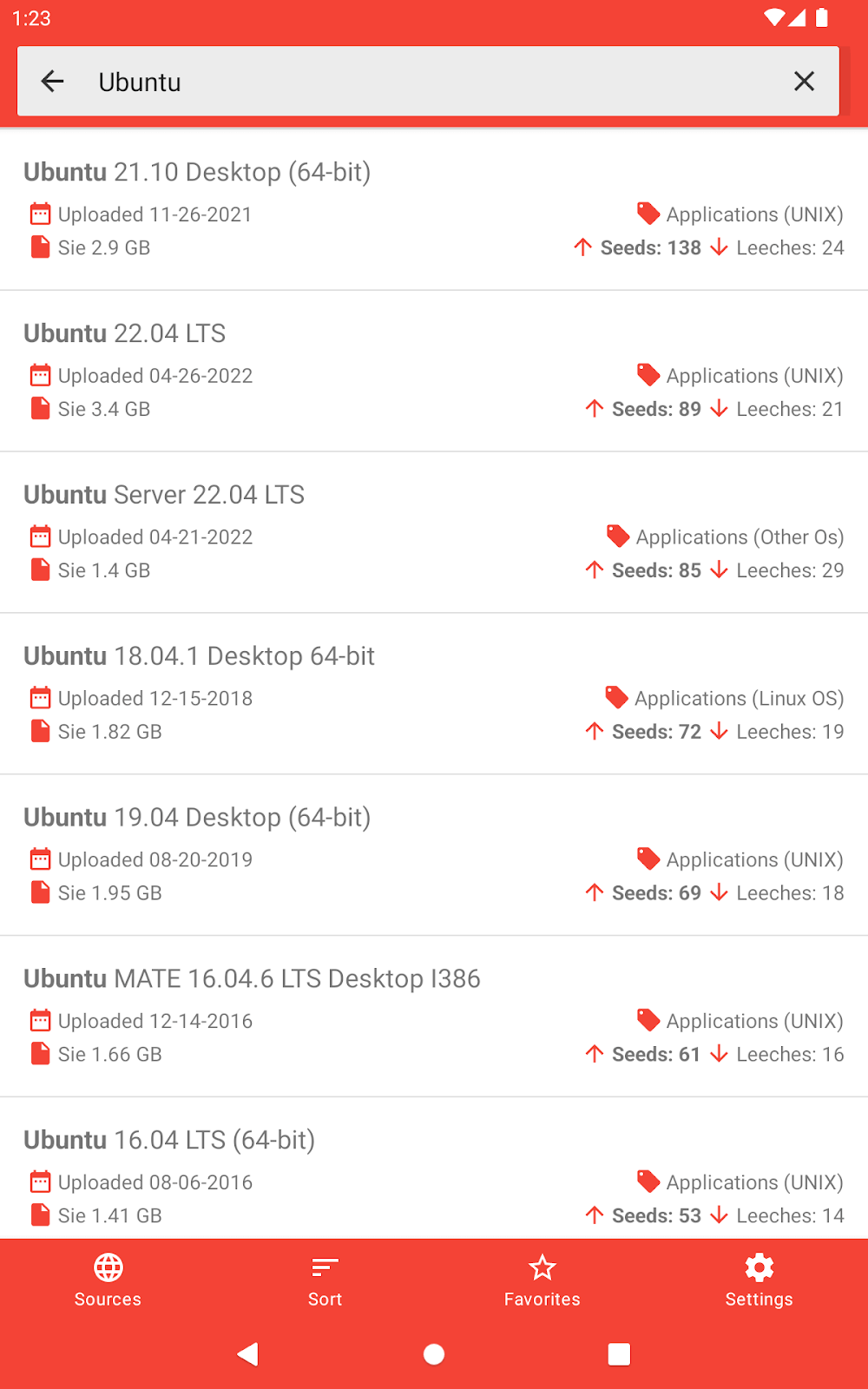This screenshot has width=868, height=1389.
Task: Select Ubuntu MATE 16.04.6 LTS Desktop I386
Action: 434,1016
